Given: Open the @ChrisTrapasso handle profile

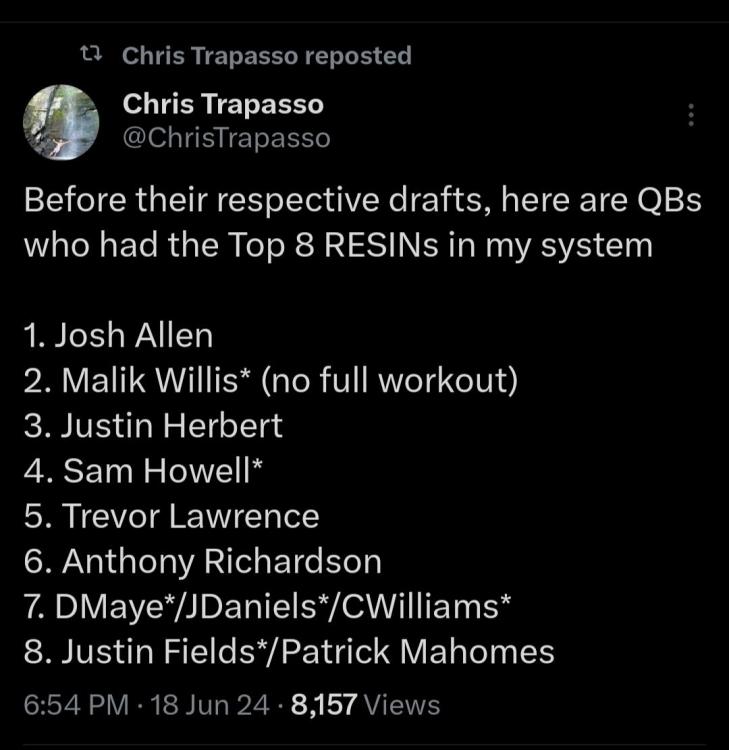Looking at the screenshot, I should click(x=225, y=138).
